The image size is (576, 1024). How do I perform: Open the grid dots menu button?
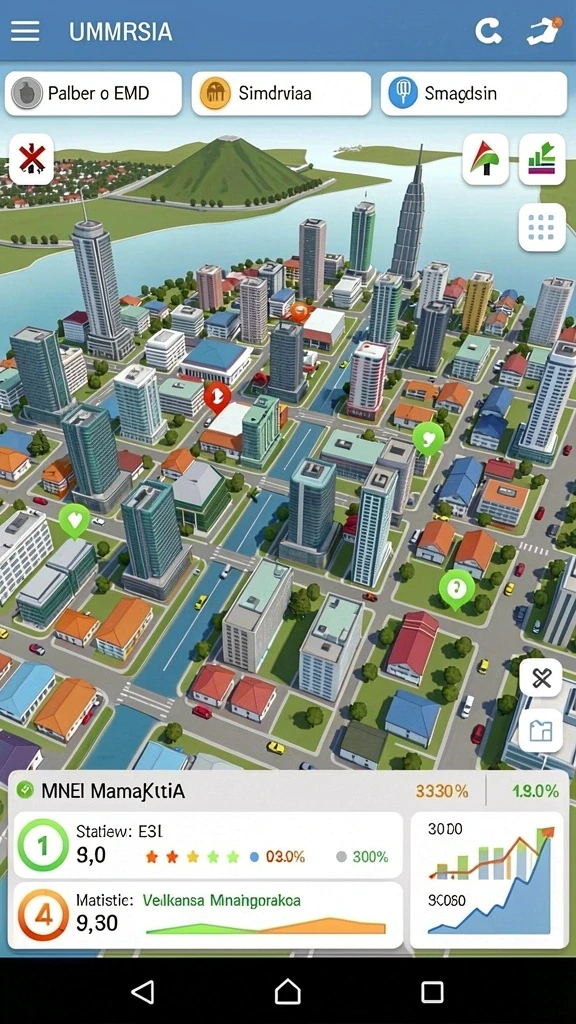542,227
